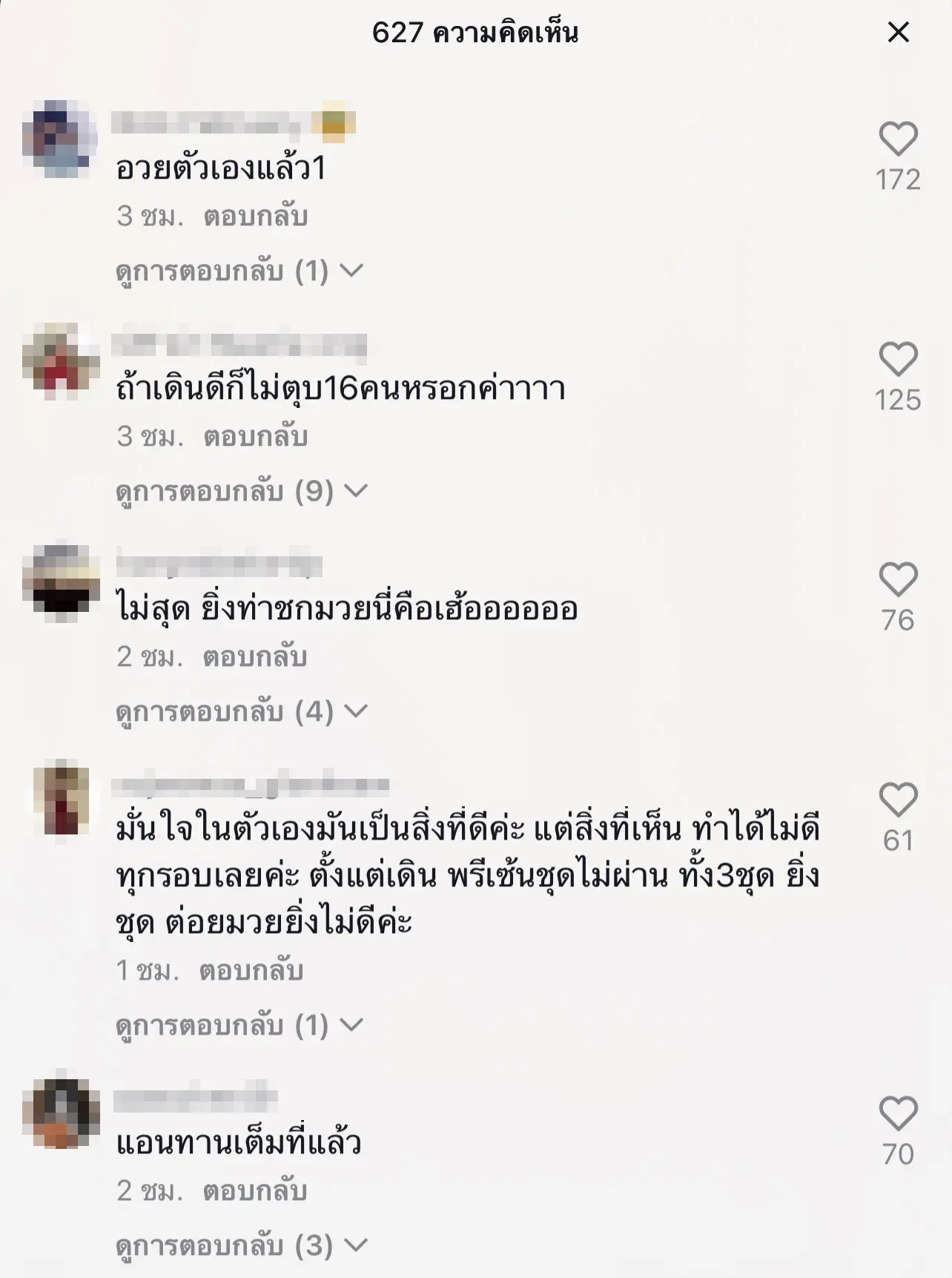
Task: Reply to the comment starting "มั่นใจในตัวเอง"
Action: (251, 971)
